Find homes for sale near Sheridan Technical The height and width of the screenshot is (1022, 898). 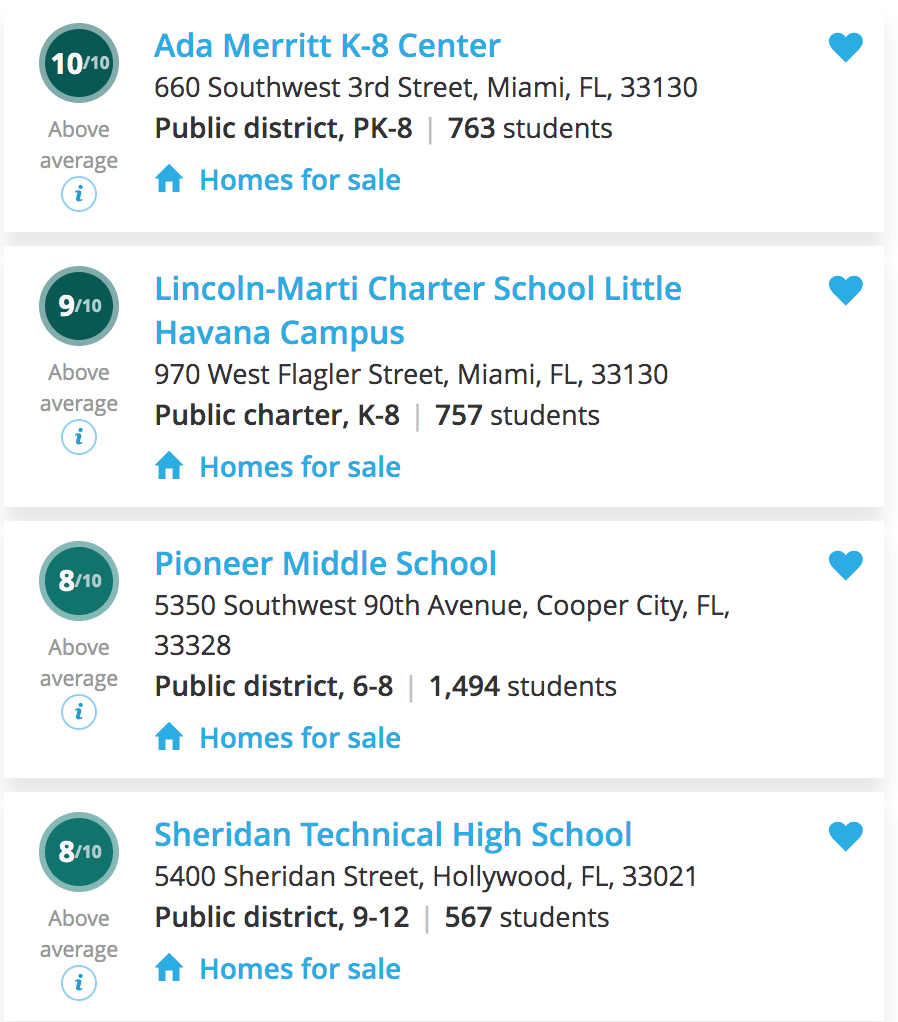pos(299,969)
